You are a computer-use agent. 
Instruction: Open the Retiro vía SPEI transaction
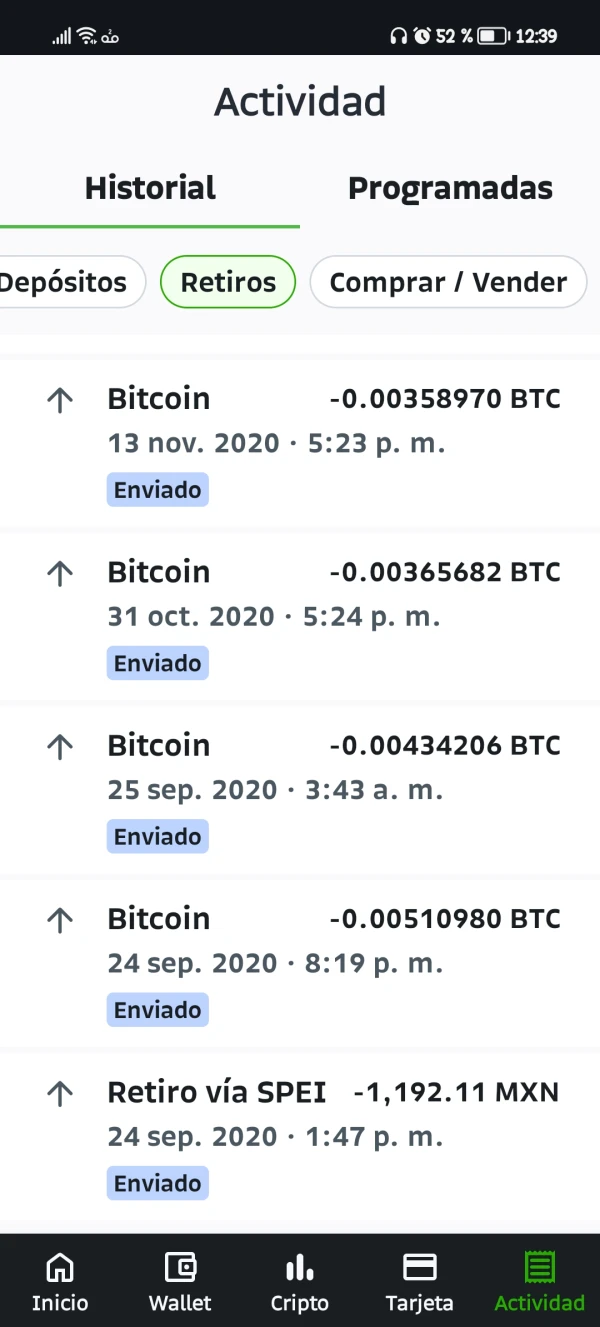tap(300, 1136)
